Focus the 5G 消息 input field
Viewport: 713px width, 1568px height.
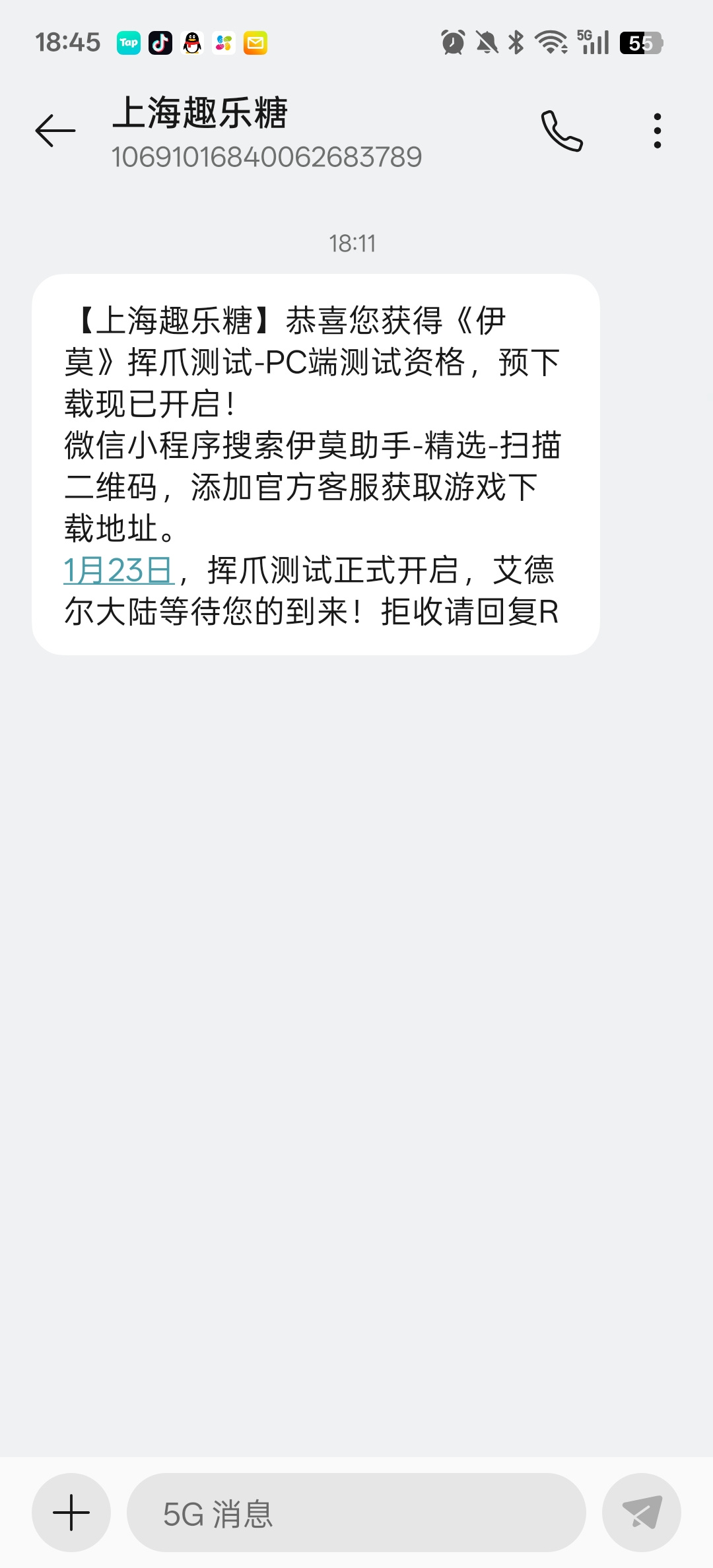click(x=356, y=1512)
